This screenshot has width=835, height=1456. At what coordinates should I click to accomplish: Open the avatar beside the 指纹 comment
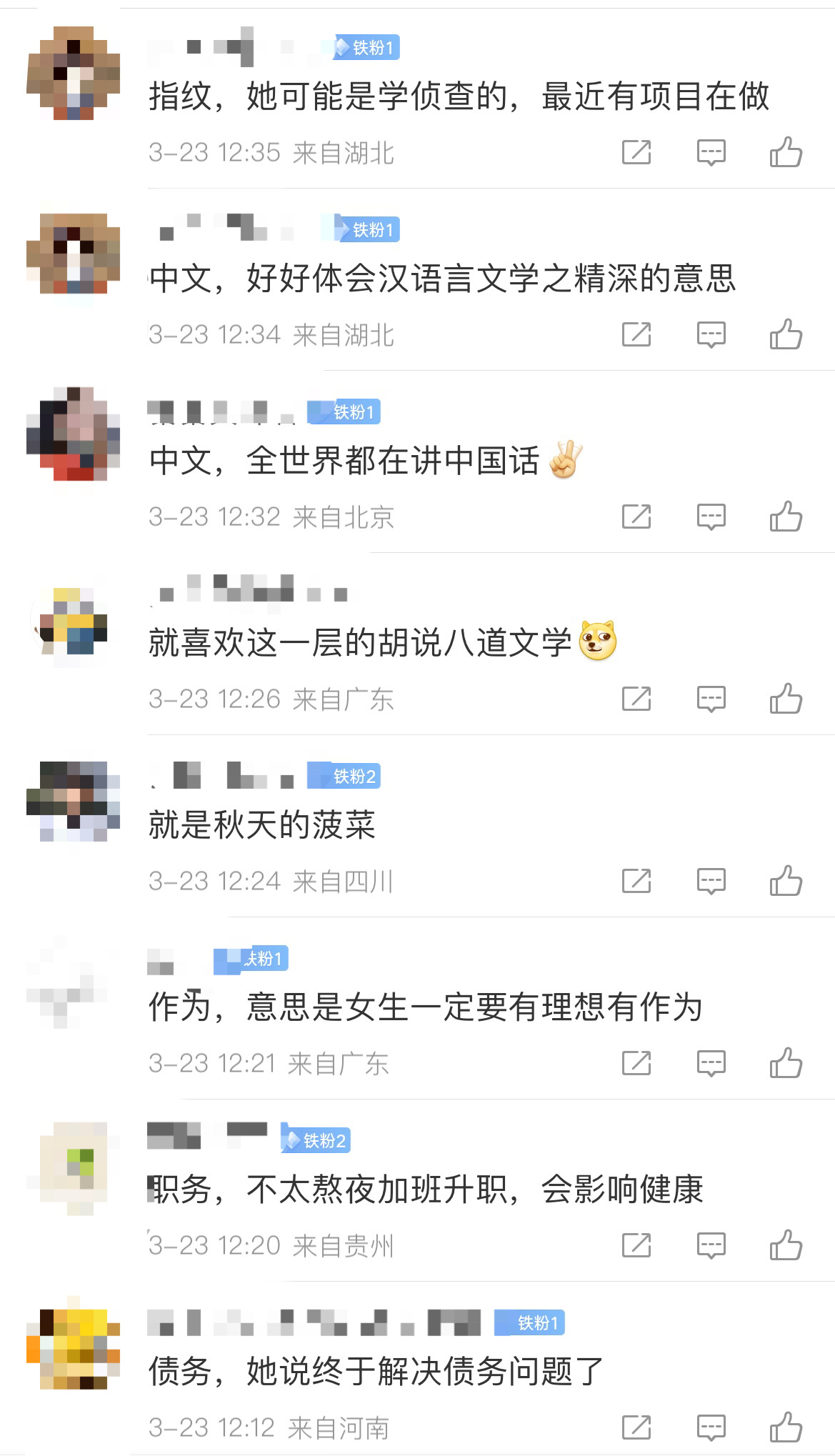click(x=73, y=73)
